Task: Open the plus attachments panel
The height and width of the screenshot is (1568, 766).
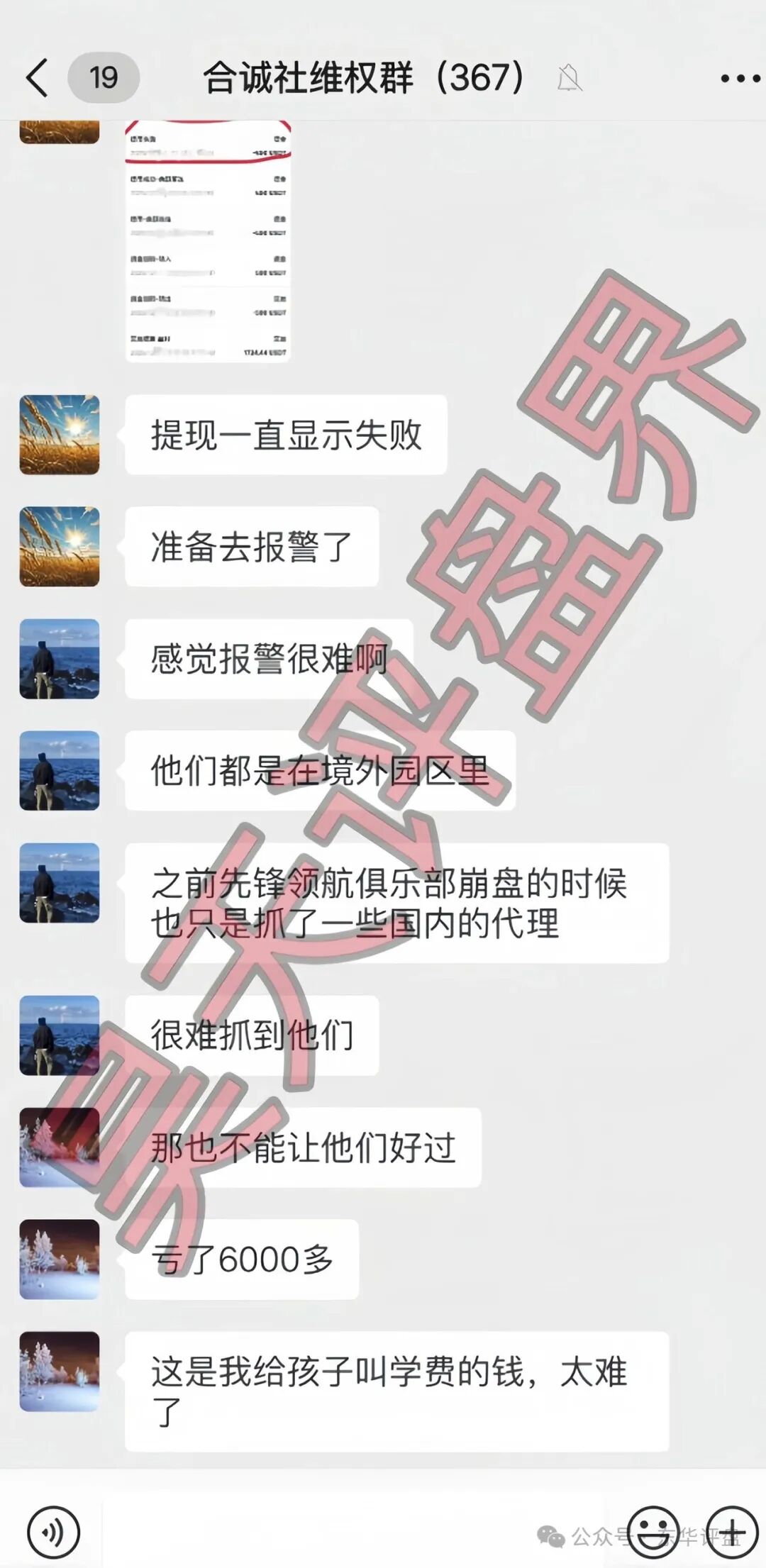Action: (731, 1532)
